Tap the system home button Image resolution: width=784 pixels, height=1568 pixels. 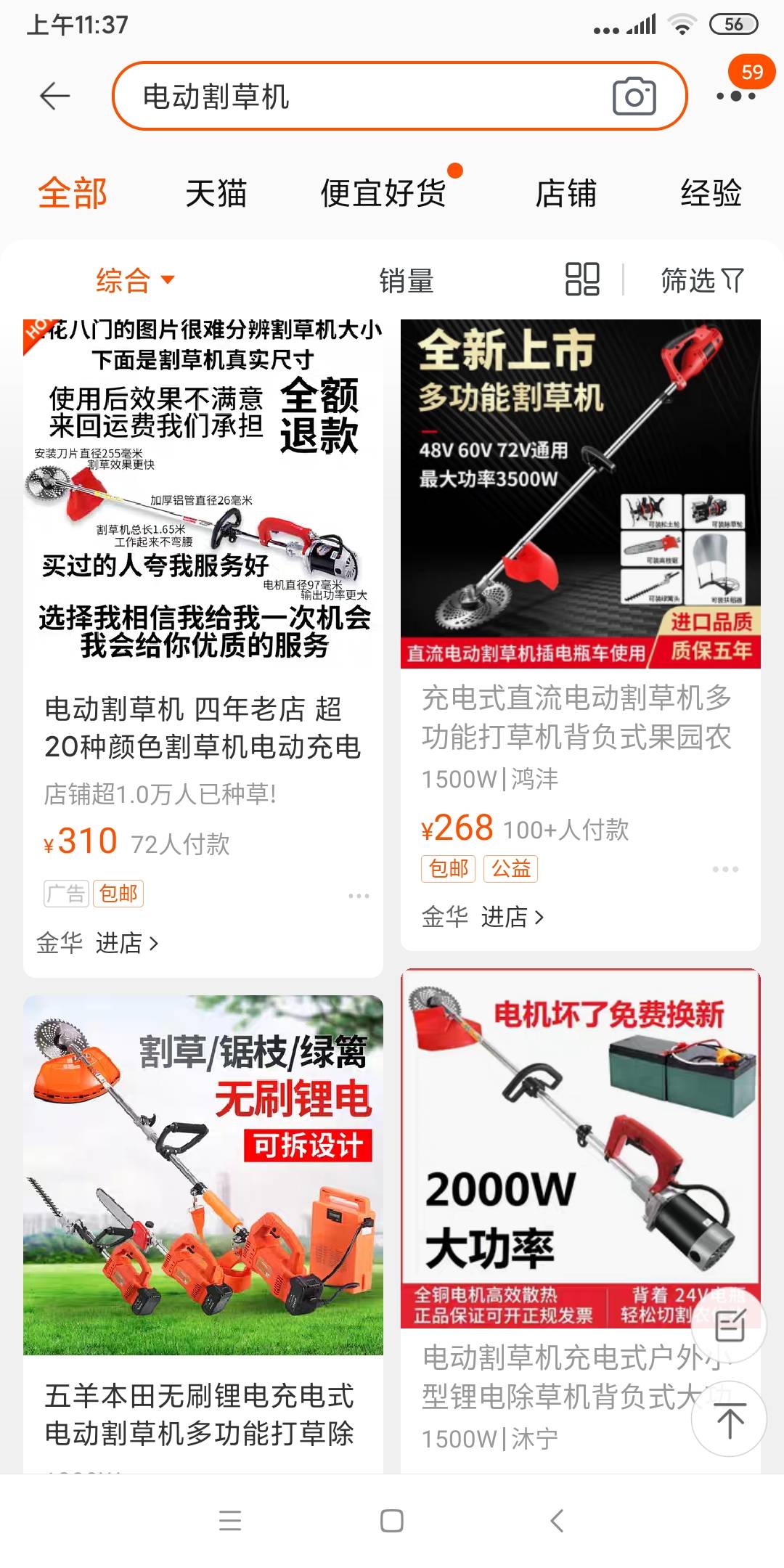392,1521
